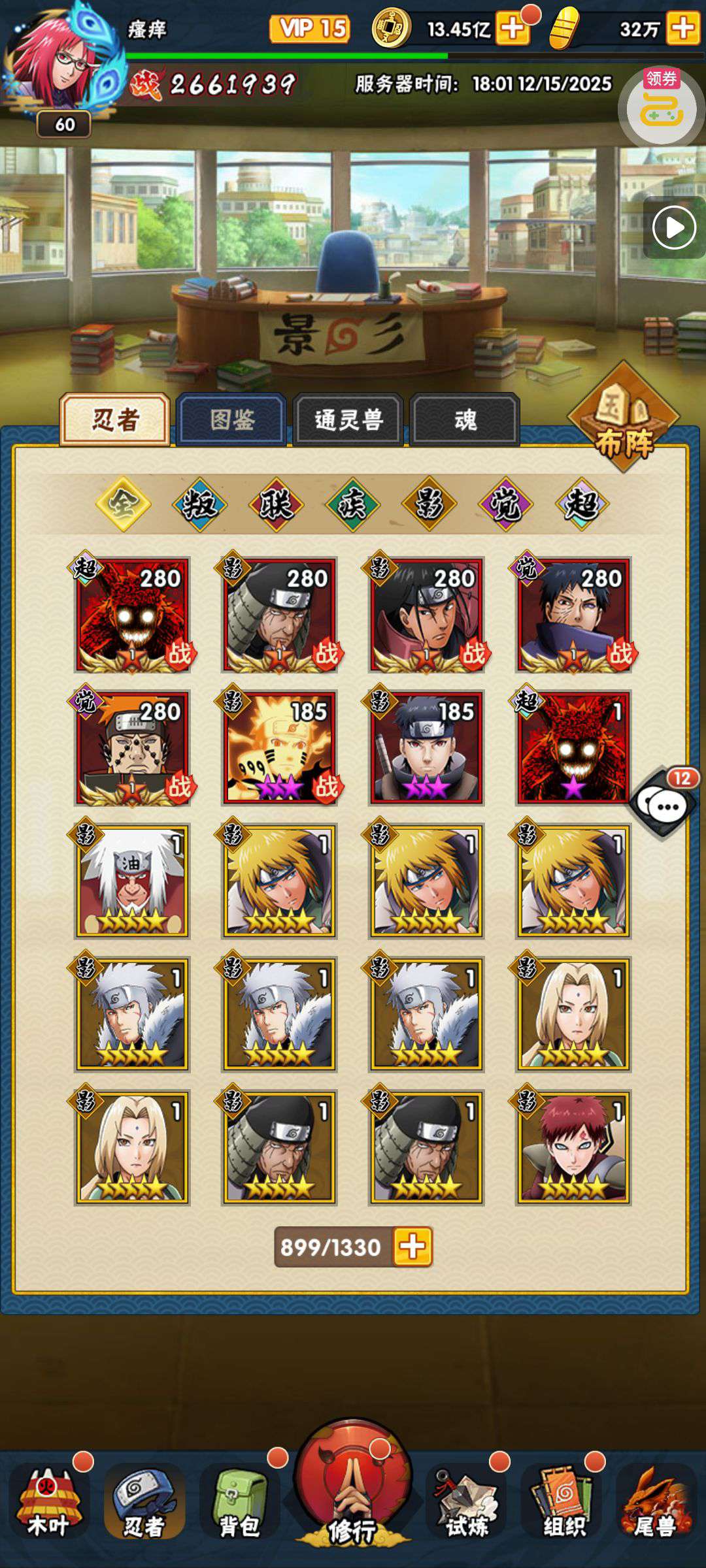Open the level 185 golden Naruto ninja card
This screenshot has width=706, height=1568.
(x=279, y=747)
